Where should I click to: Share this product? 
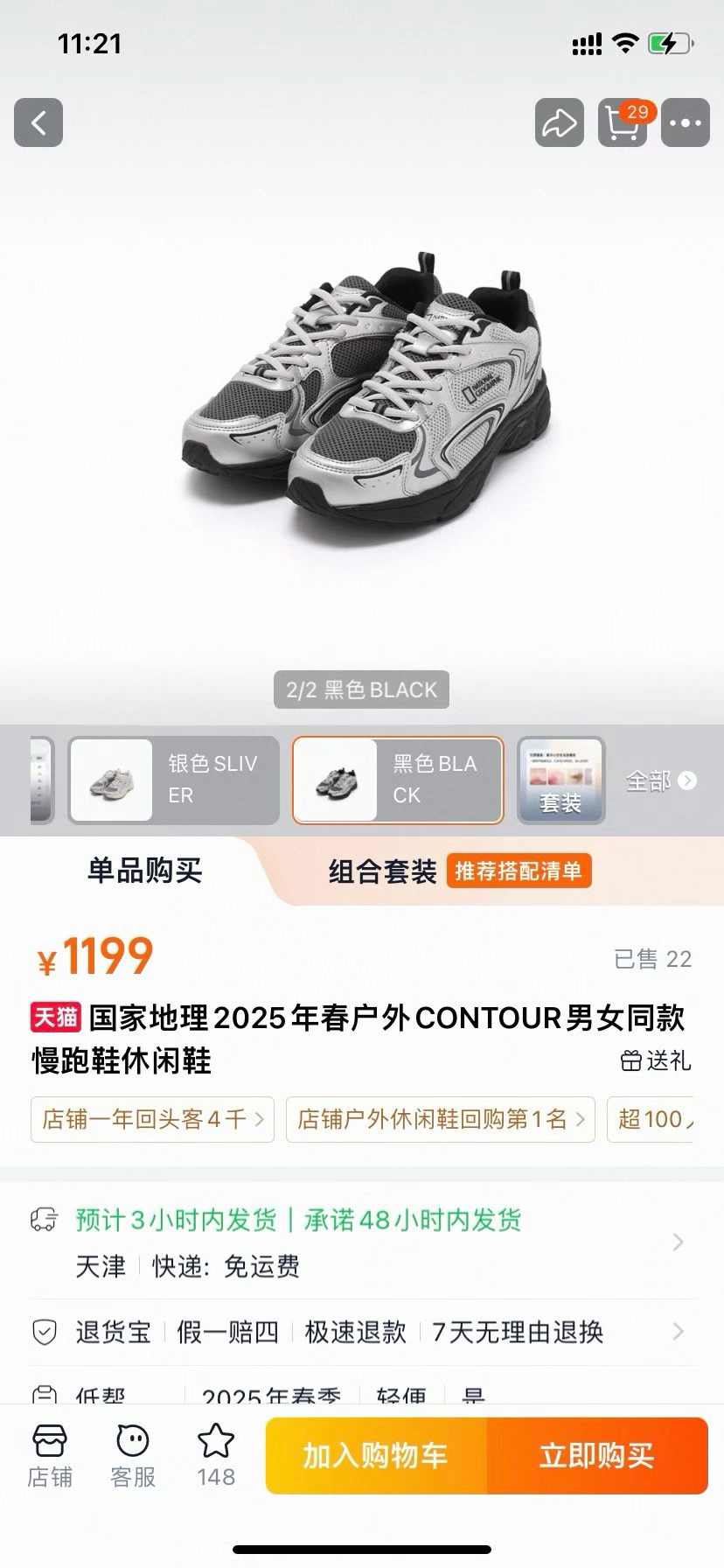click(559, 123)
